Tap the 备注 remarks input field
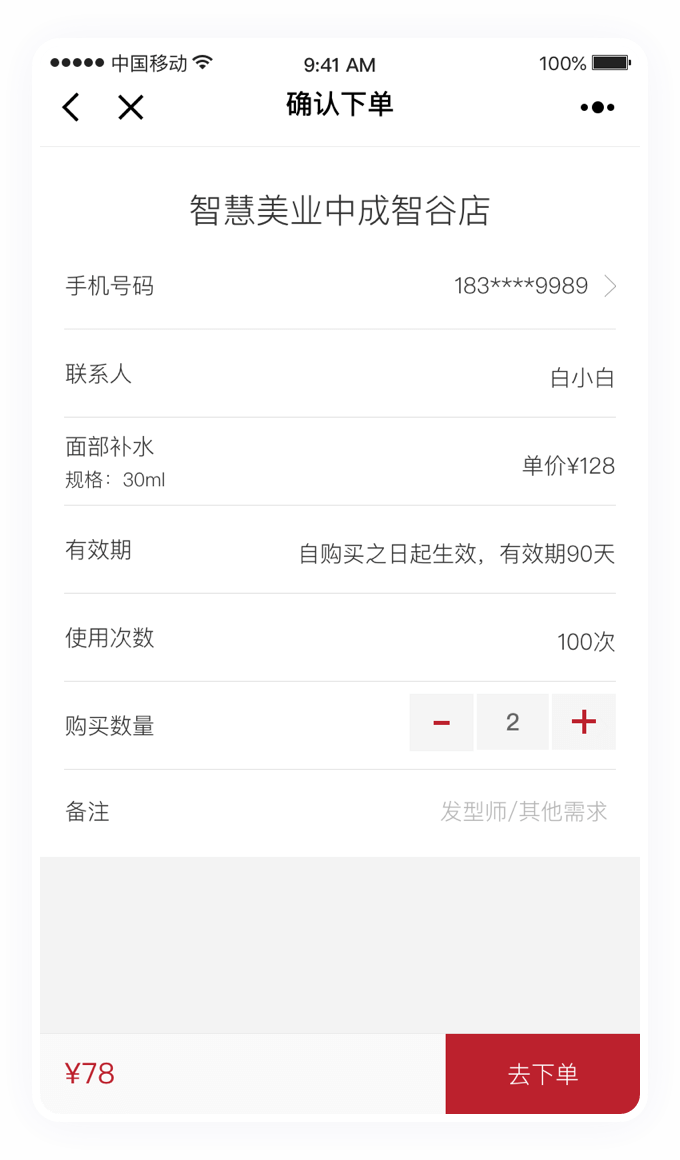Viewport: 680px width, 1160px height. tap(523, 812)
